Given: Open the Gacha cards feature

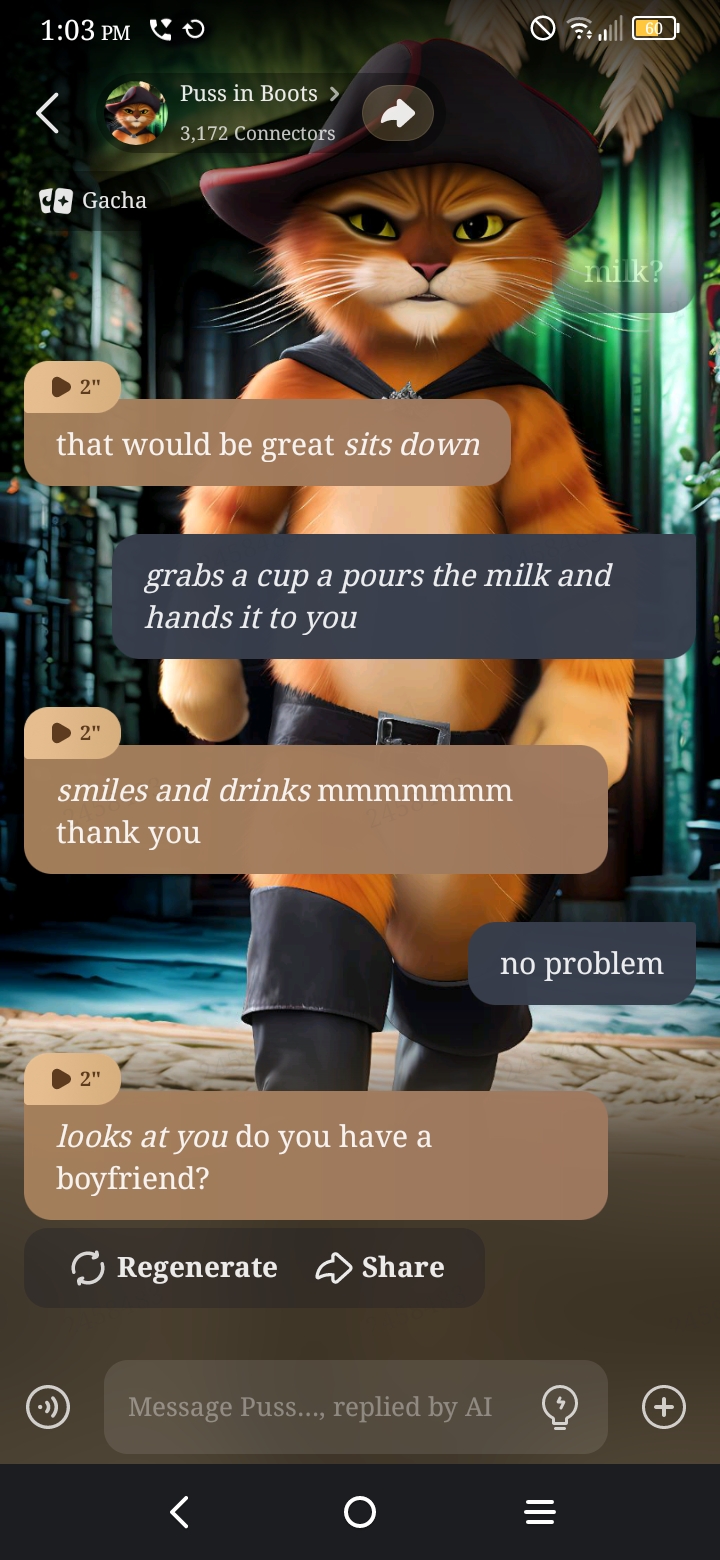Looking at the screenshot, I should click(x=93, y=201).
